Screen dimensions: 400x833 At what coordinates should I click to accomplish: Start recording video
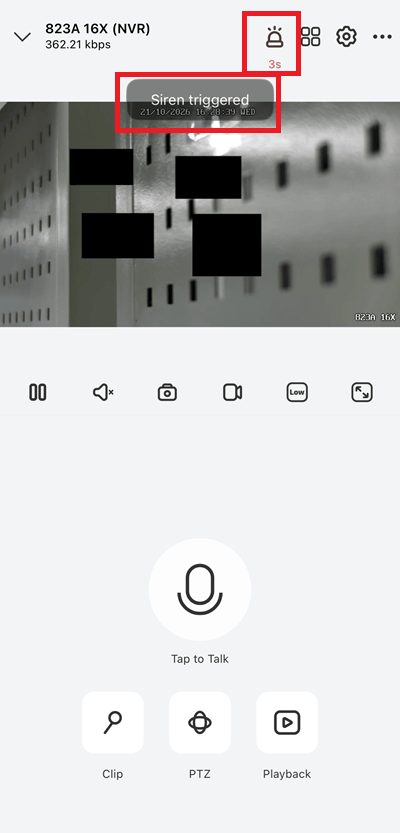233,393
